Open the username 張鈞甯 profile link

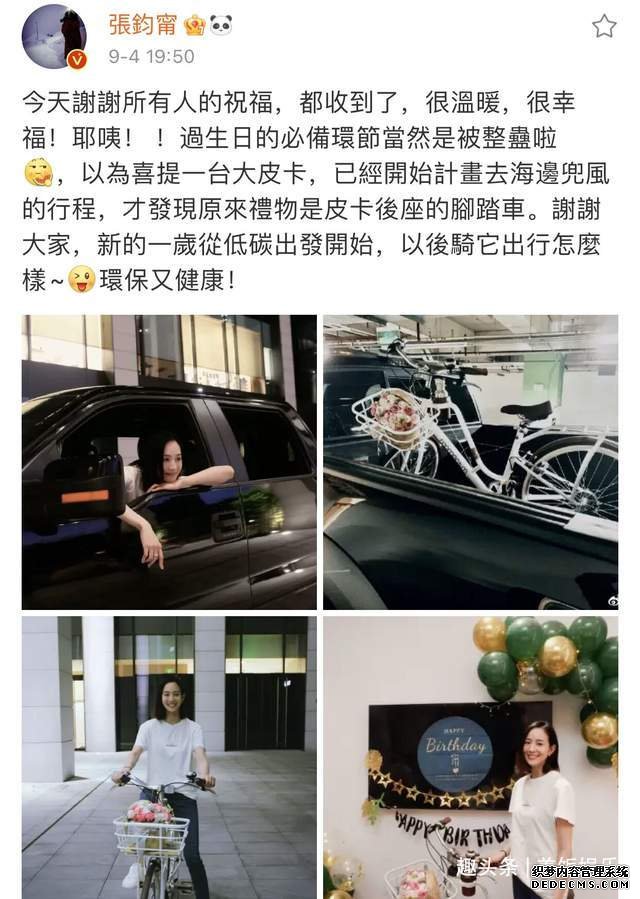(141, 25)
